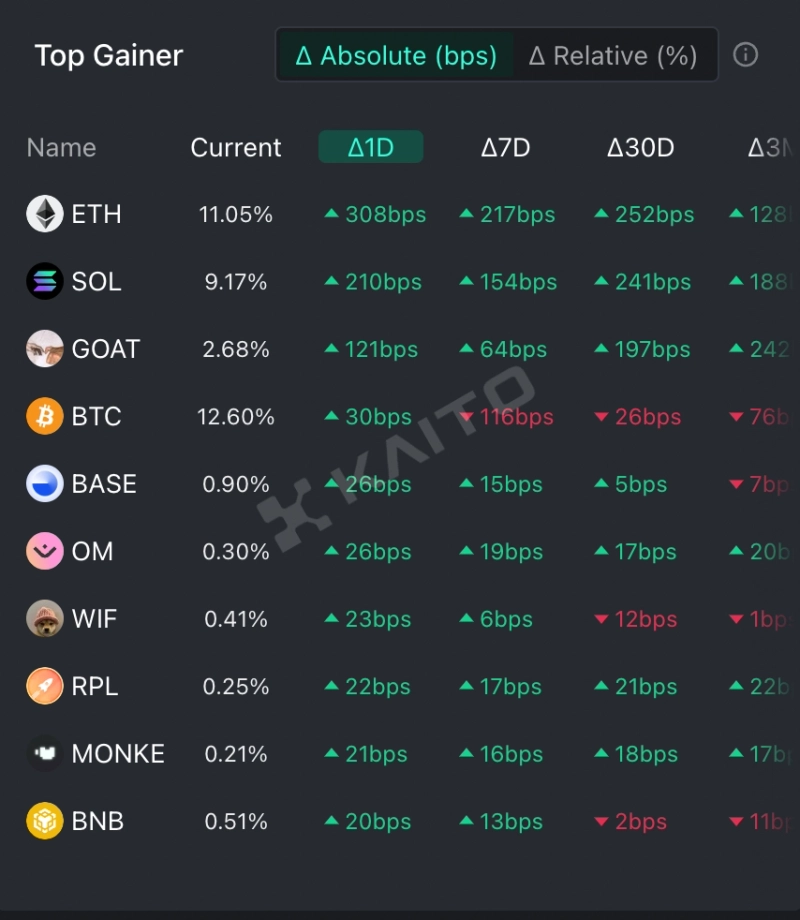Open the ETH row
The image size is (800, 920).
pos(96,214)
